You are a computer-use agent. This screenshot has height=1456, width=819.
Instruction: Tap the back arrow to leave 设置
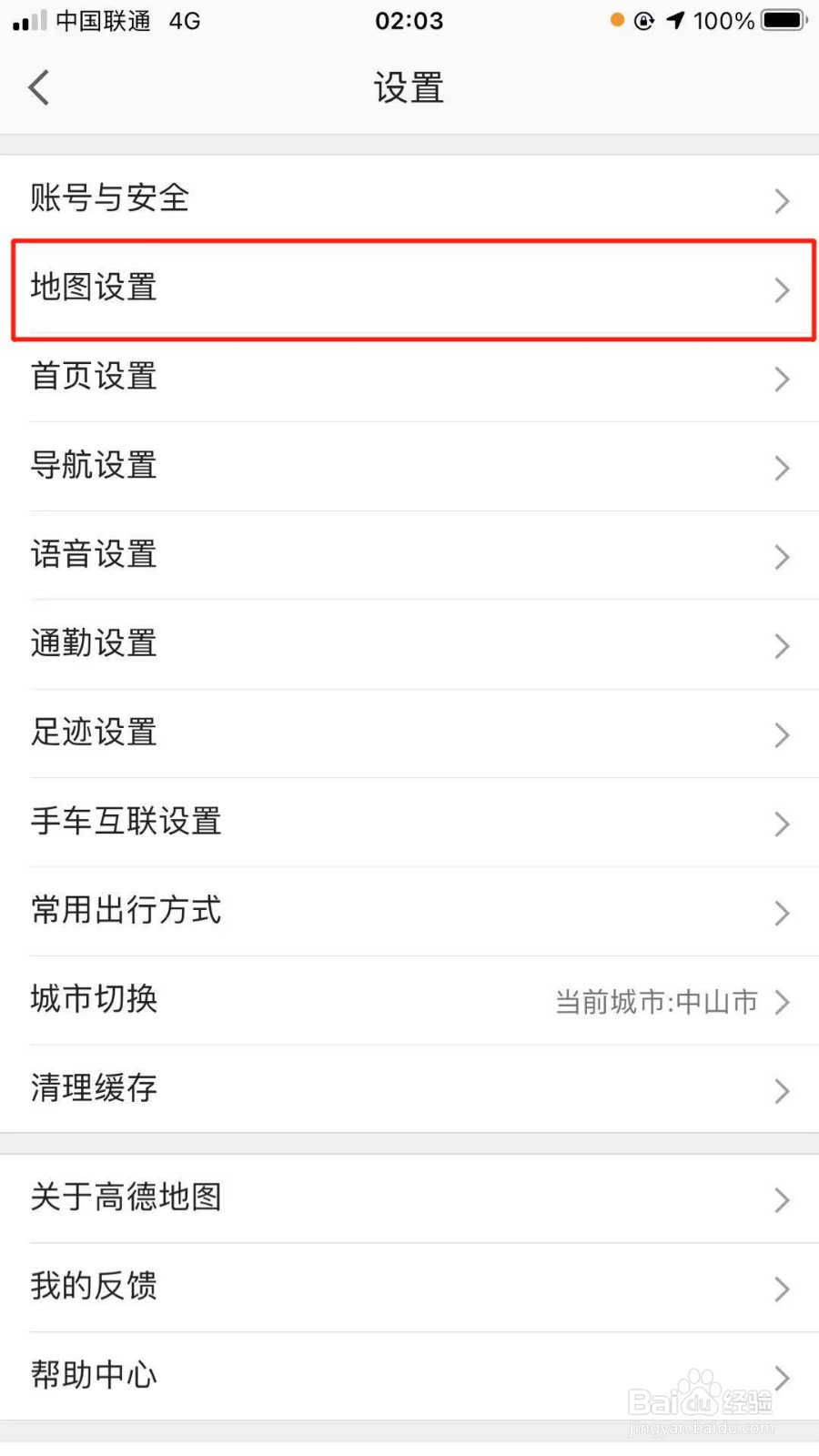point(37,87)
